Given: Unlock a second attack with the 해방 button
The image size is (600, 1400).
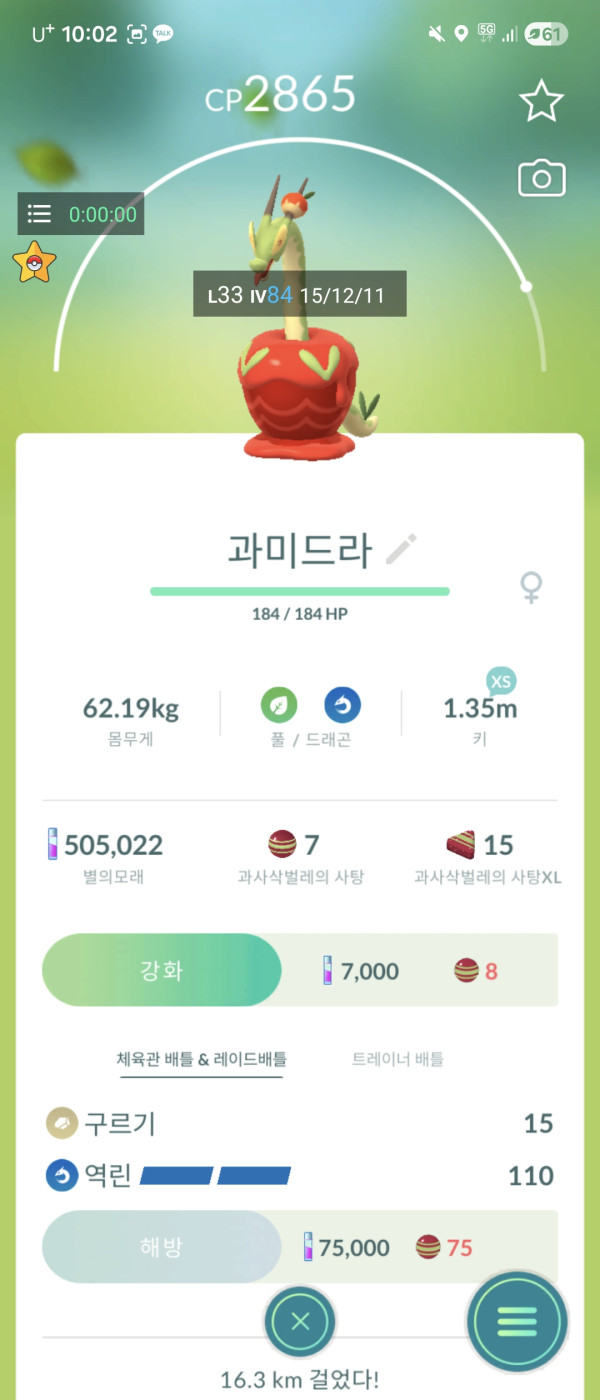Looking at the screenshot, I should pos(162,1247).
